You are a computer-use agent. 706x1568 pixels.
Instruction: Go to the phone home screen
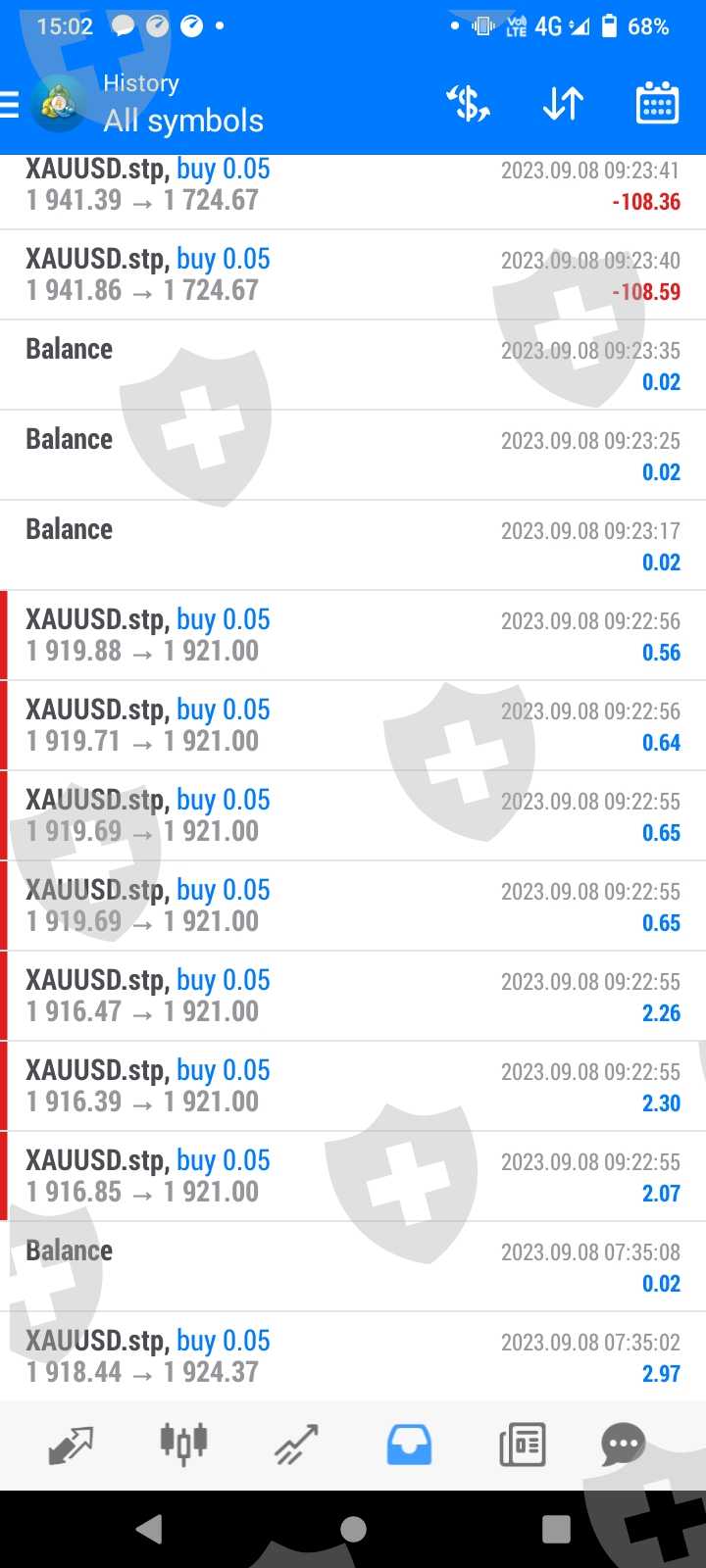(353, 1529)
